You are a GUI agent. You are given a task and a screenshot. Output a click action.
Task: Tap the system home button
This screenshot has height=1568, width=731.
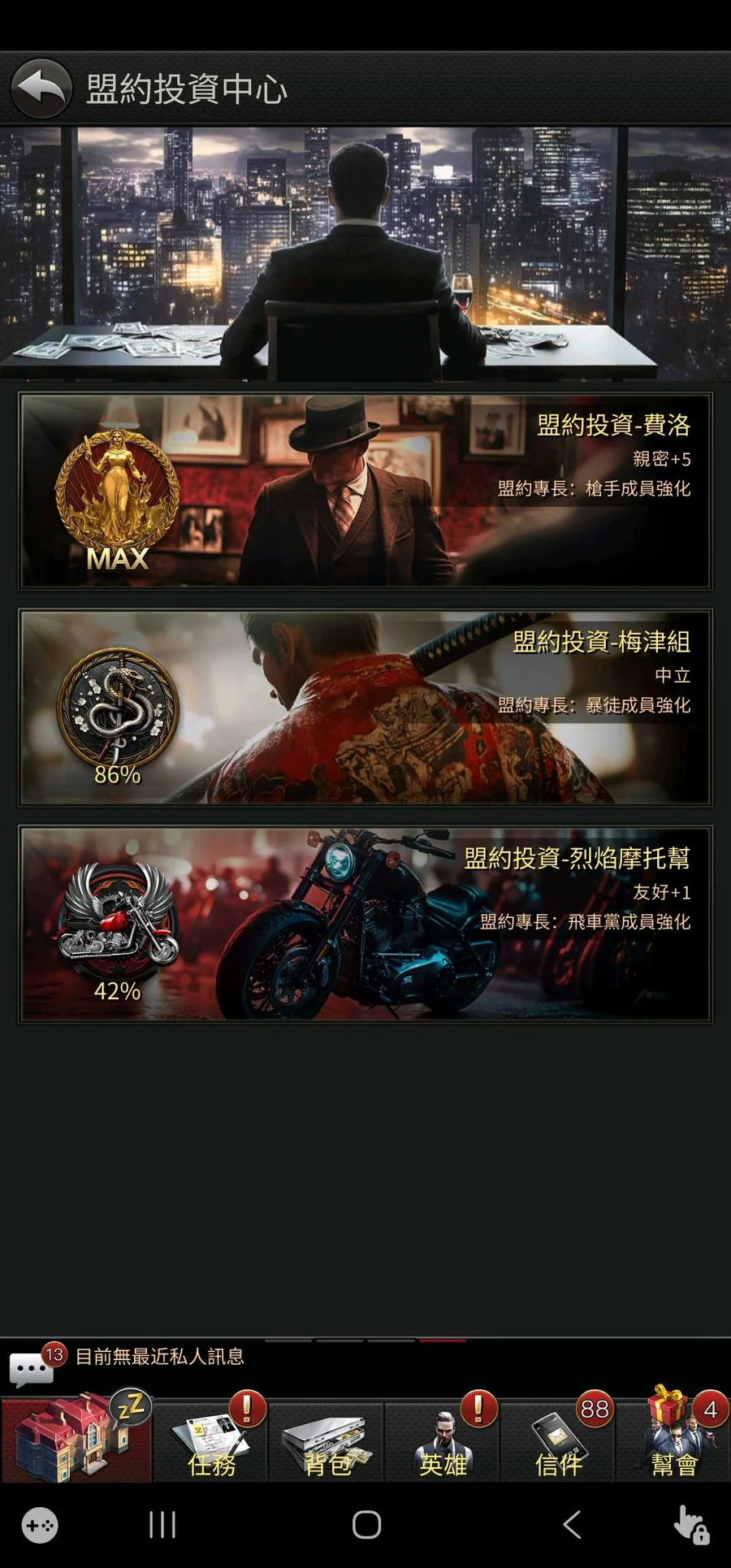(366, 1525)
